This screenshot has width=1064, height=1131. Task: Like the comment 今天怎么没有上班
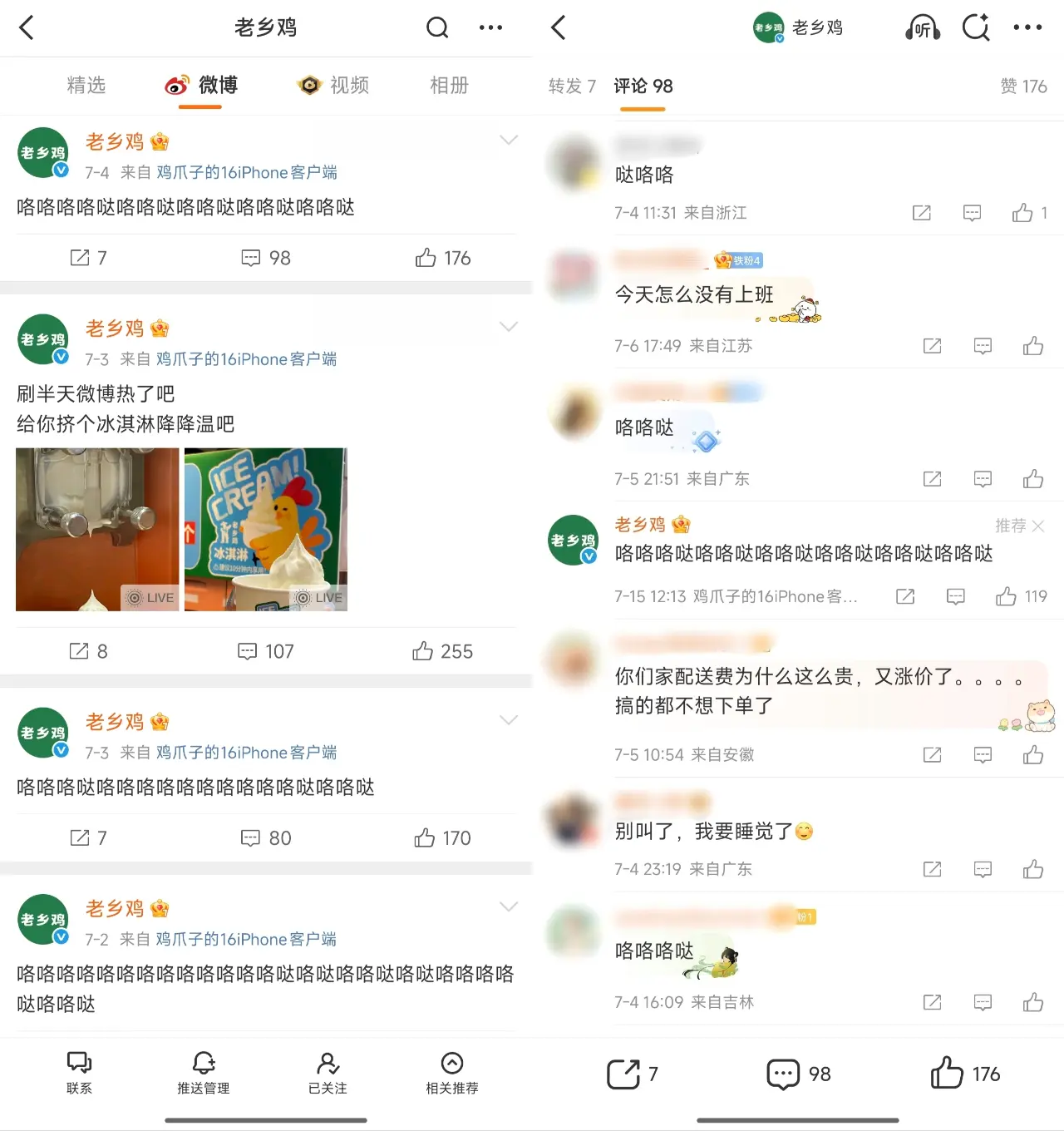click(1033, 346)
